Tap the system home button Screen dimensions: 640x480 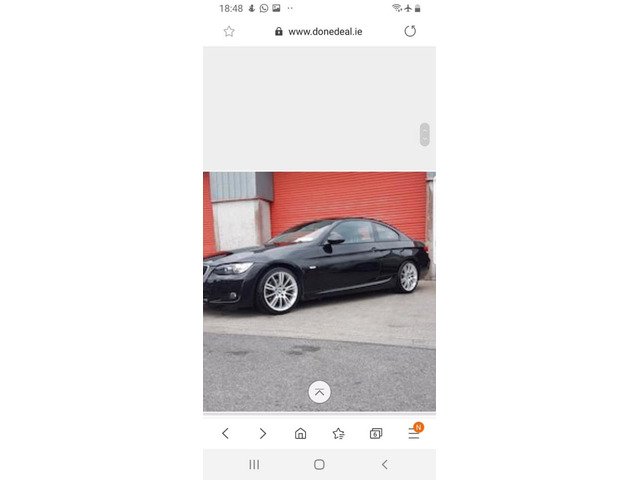[x=319, y=464]
